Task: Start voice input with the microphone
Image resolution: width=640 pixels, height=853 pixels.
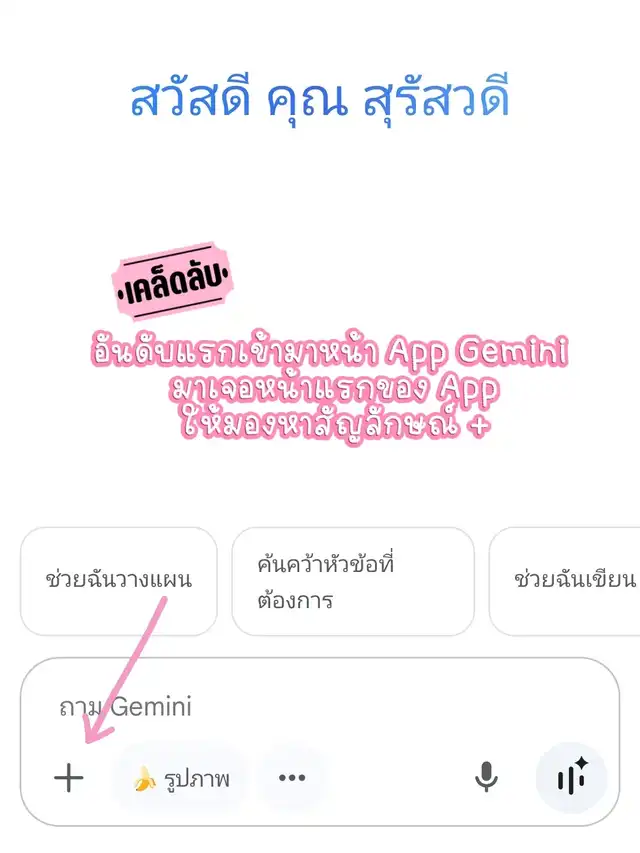Action: (x=486, y=777)
